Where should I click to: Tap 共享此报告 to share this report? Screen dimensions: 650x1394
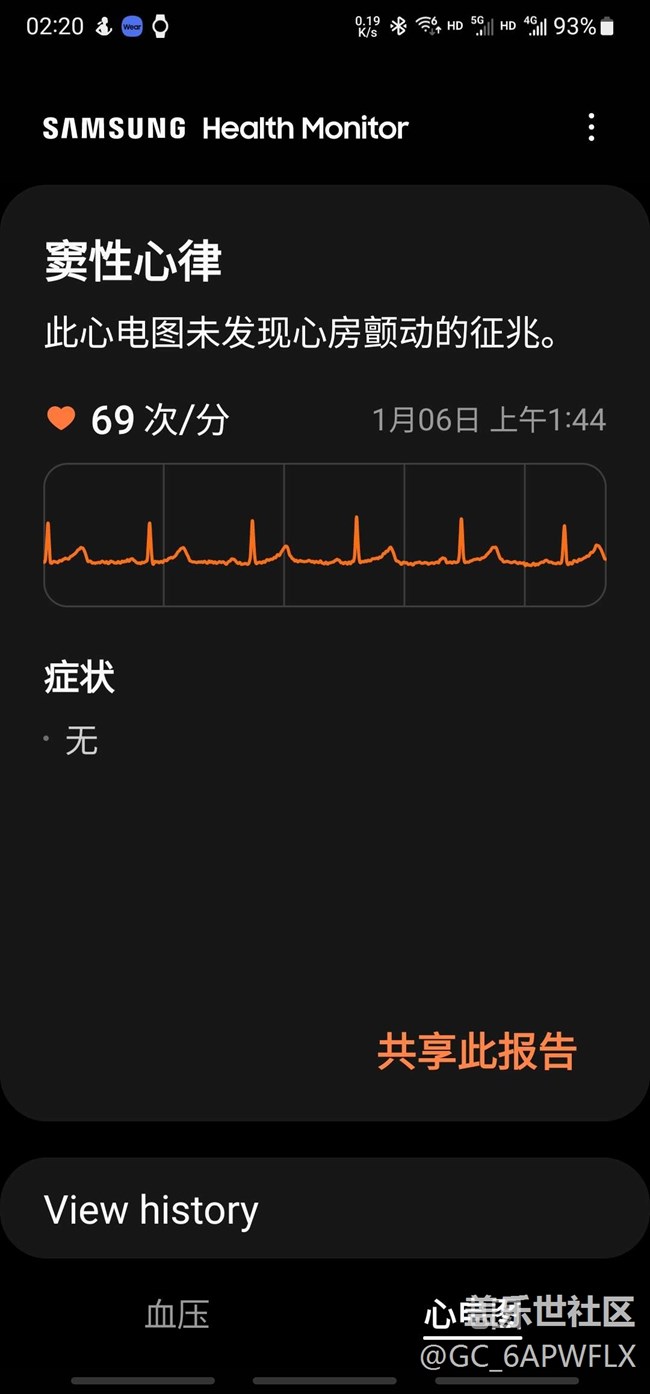(477, 1052)
